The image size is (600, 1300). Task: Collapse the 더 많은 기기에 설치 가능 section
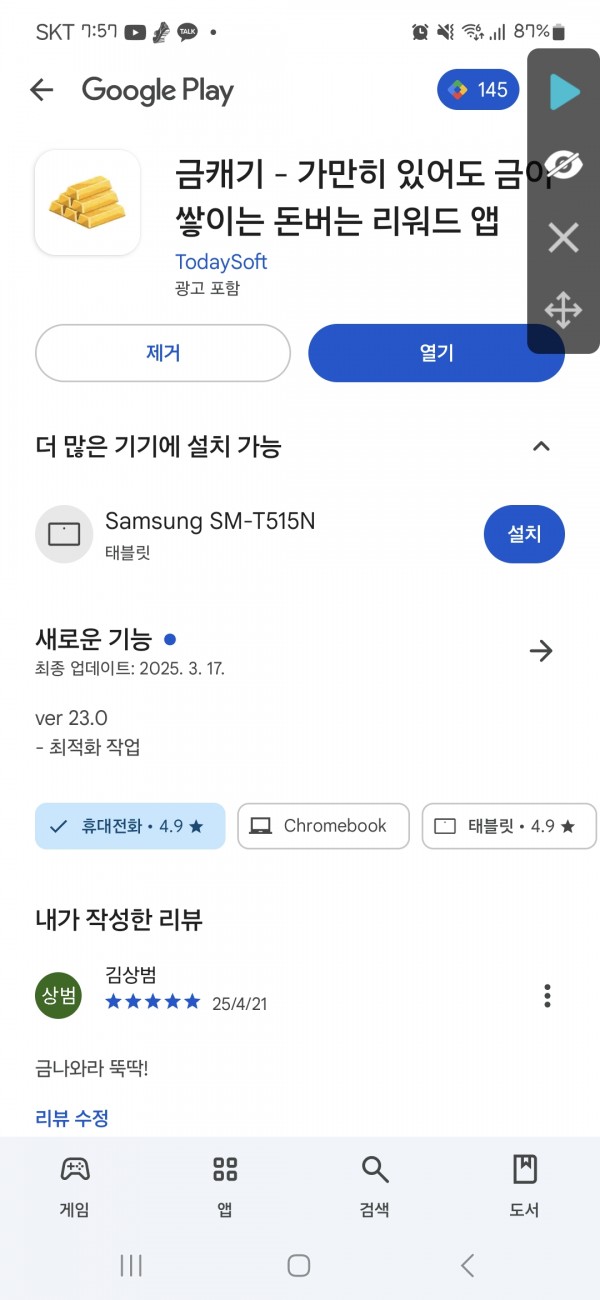tap(541, 446)
